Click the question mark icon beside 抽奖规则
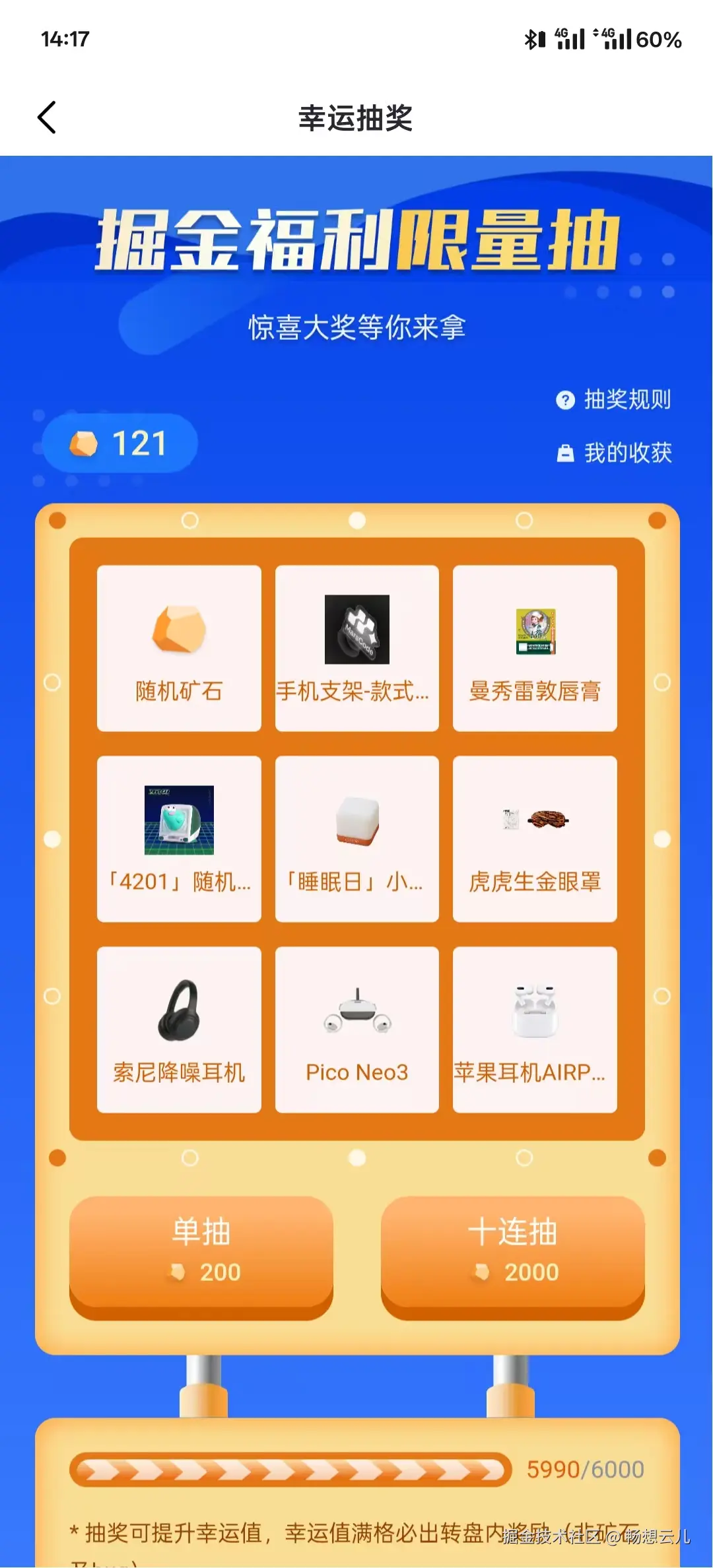713x1568 pixels. (x=564, y=399)
